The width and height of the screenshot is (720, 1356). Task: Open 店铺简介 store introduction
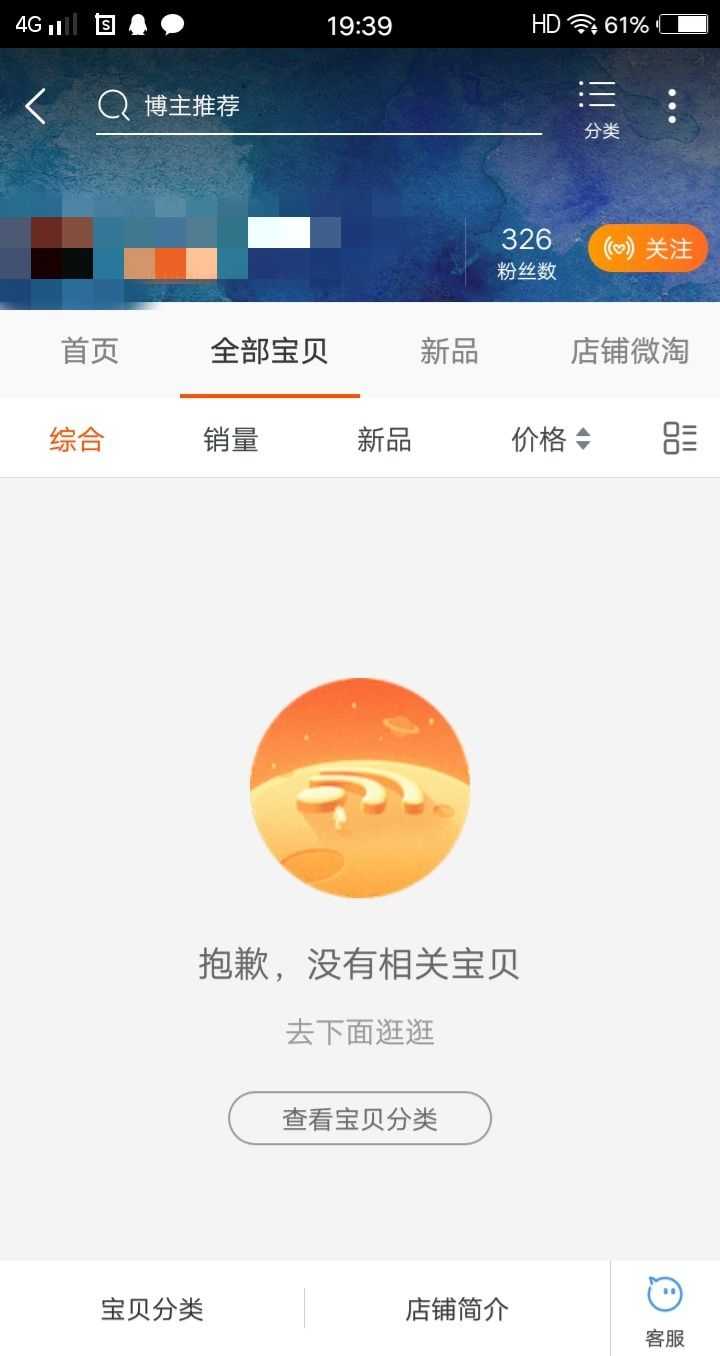pyautogui.click(x=457, y=1308)
